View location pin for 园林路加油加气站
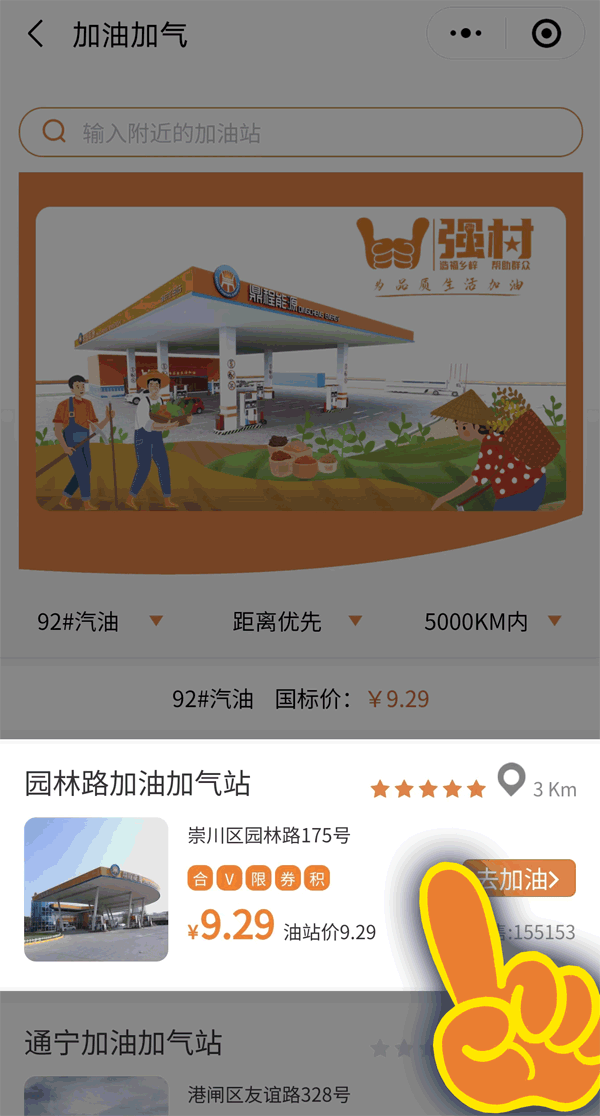 coord(512,781)
